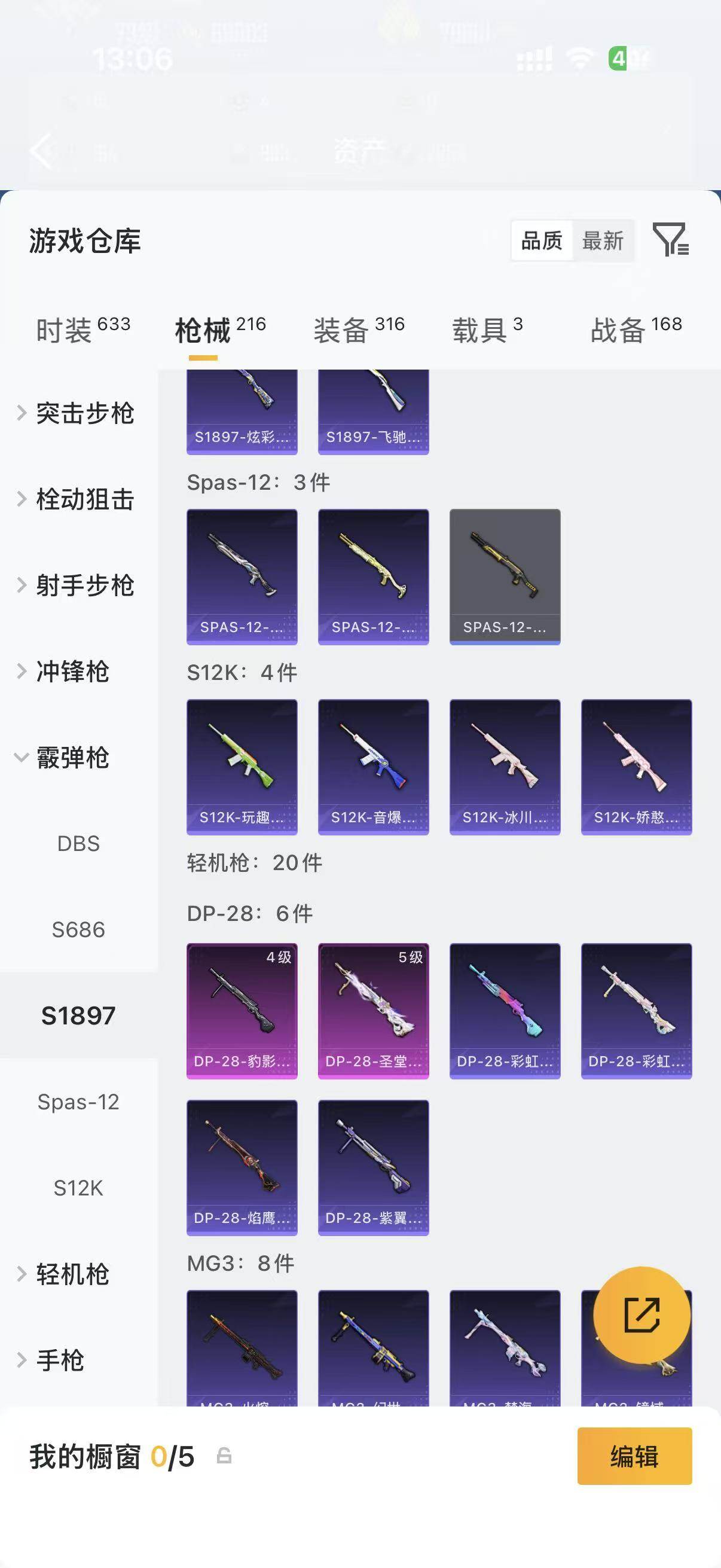Select DBS in the shotgun list
This screenshot has width=721, height=1568.
pyautogui.click(x=78, y=843)
